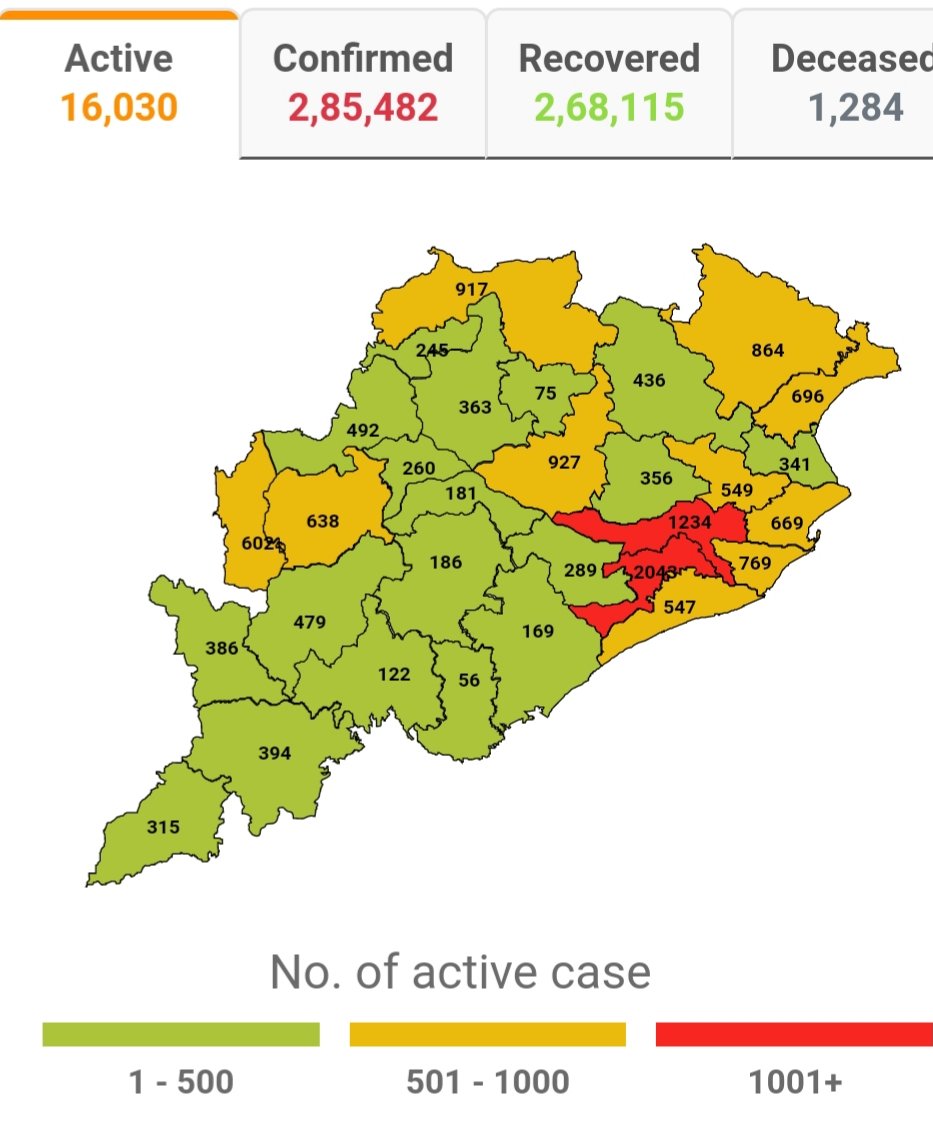Switch to the Recovered tab
933x1125 pixels.
[x=608, y=83]
